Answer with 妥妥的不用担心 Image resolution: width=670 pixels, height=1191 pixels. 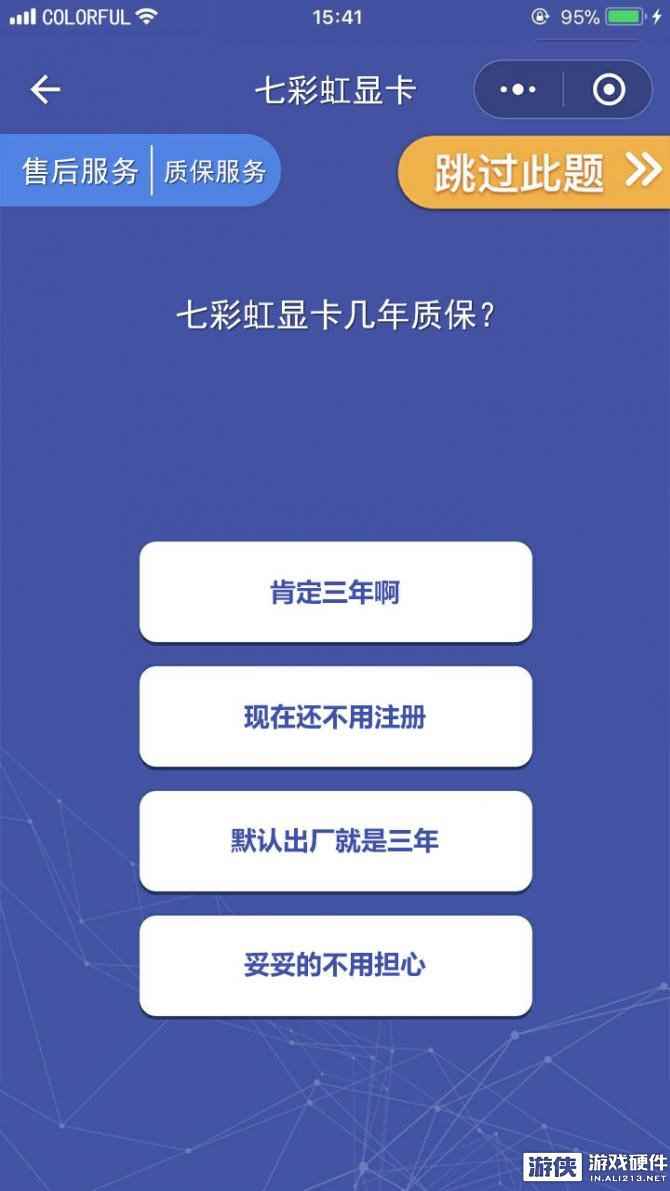[335, 965]
